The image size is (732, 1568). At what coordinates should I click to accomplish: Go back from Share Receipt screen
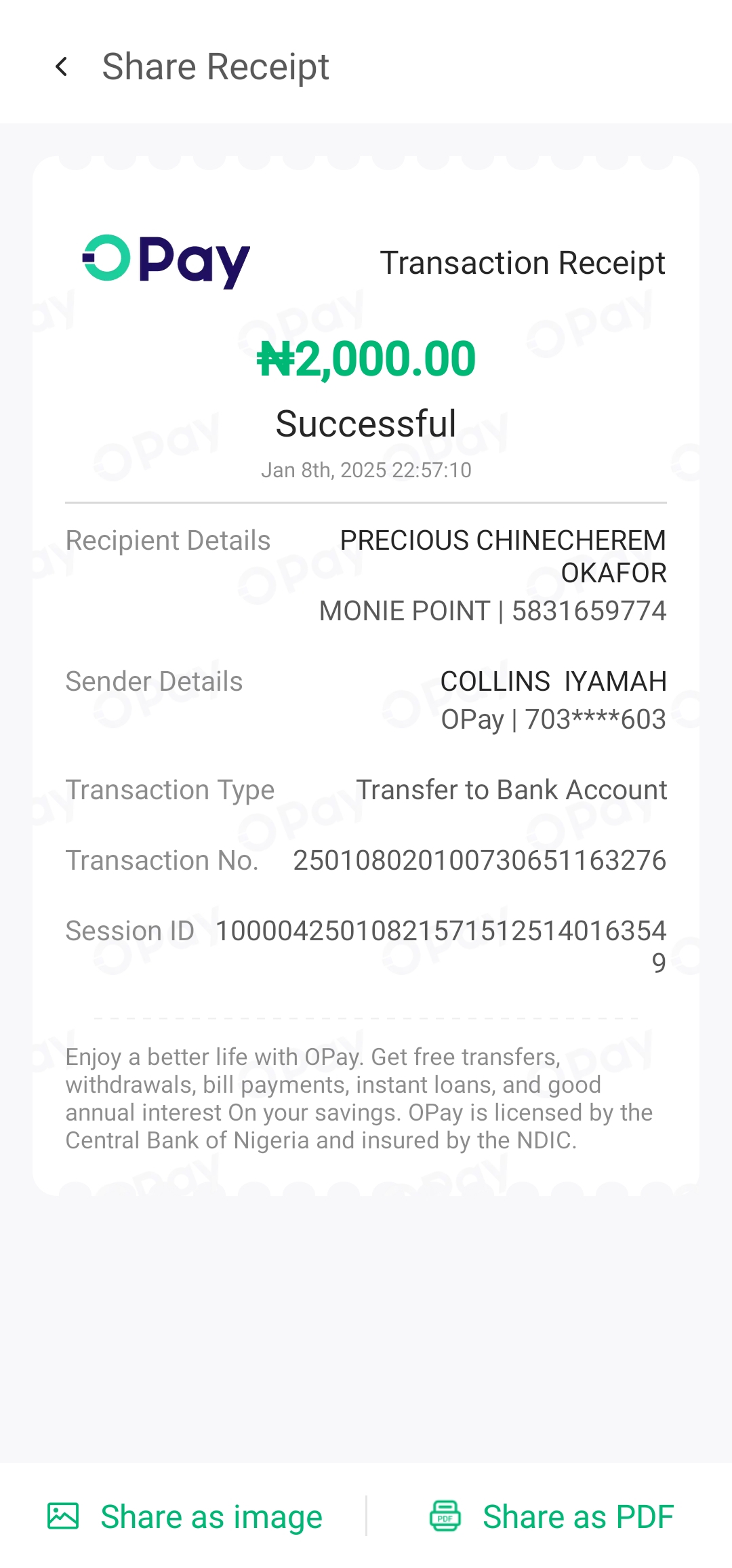[62, 66]
